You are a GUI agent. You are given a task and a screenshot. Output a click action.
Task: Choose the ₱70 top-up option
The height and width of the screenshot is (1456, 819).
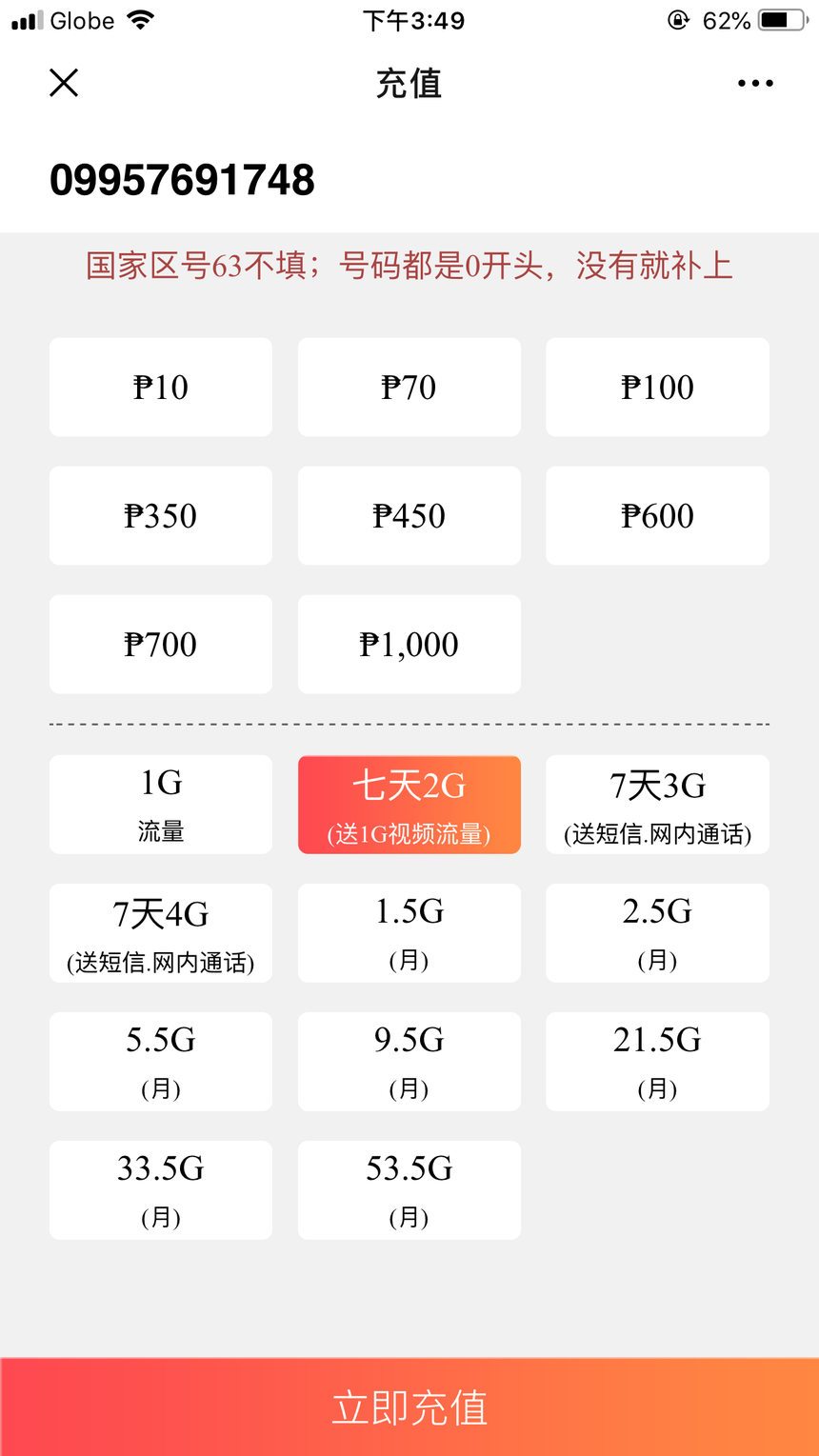coord(409,388)
